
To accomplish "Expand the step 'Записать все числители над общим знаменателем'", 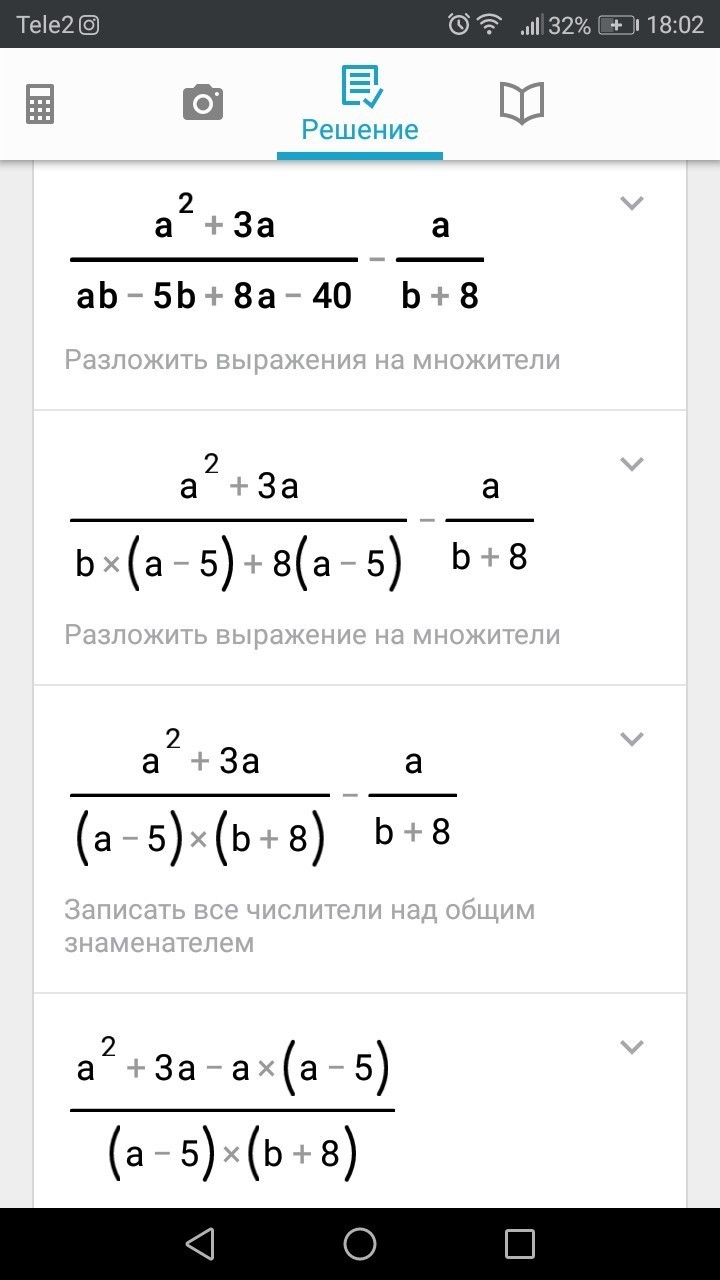I will pyautogui.click(x=631, y=739).
